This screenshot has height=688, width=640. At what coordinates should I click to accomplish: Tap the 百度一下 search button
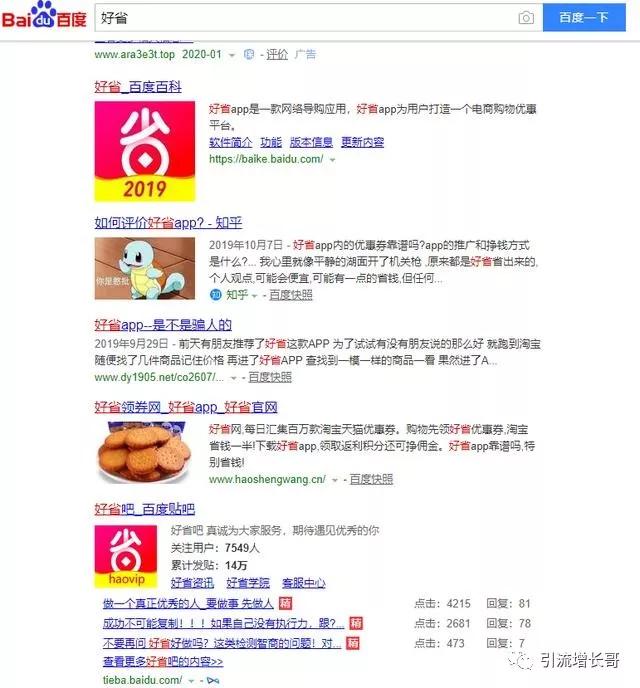pyautogui.click(x=583, y=18)
